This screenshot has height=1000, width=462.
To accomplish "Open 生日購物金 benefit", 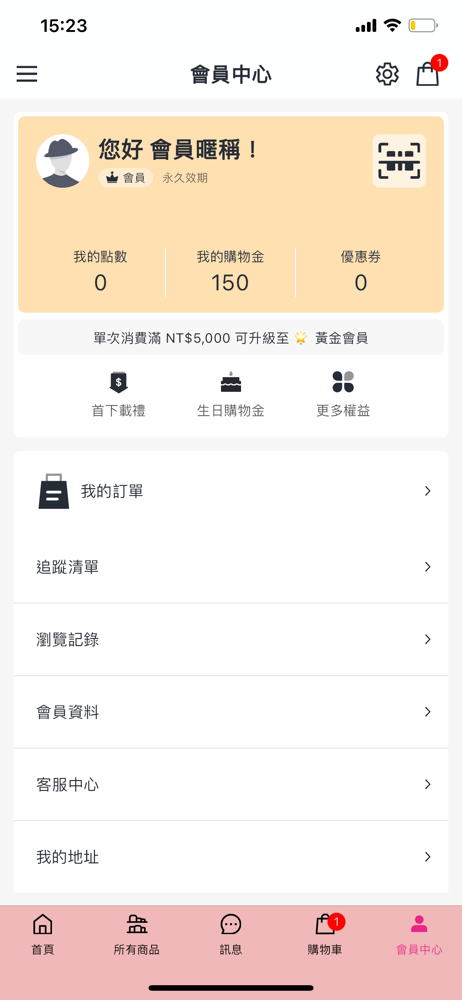I will tap(230, 395).
